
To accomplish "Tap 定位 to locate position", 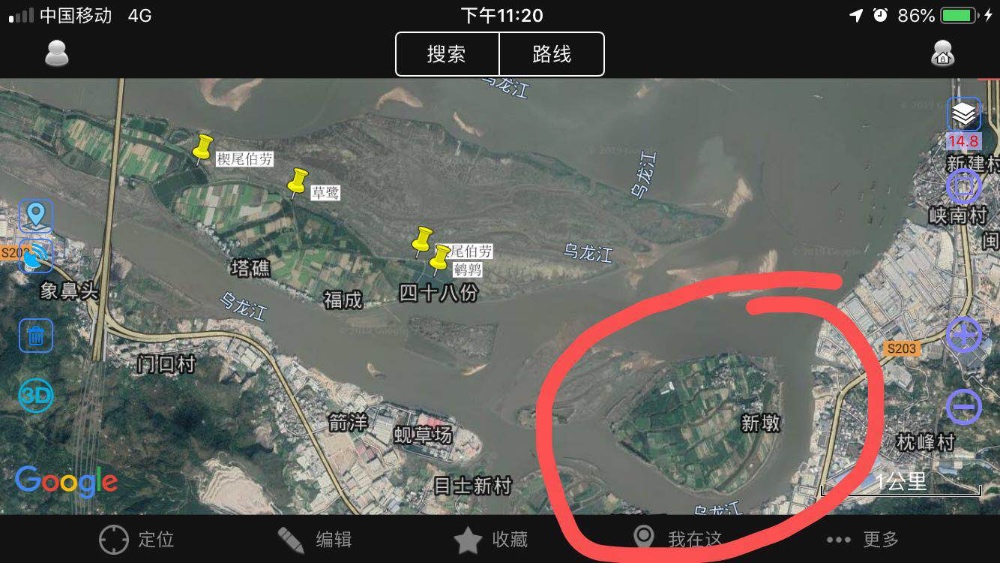I will (x=137, y=540).
